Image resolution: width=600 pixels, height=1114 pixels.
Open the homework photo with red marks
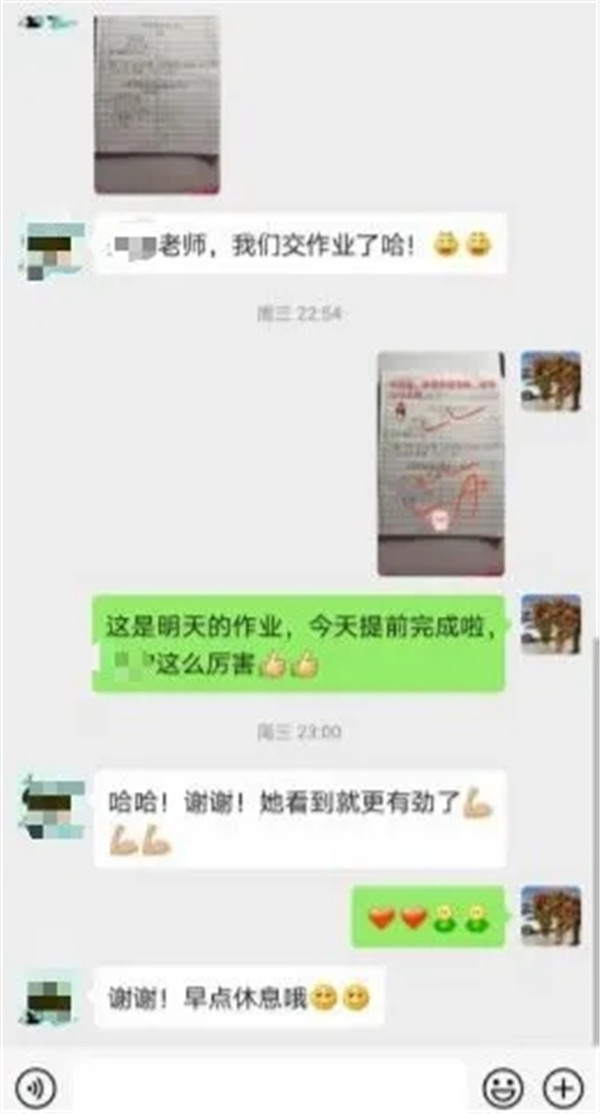(440, 463)
